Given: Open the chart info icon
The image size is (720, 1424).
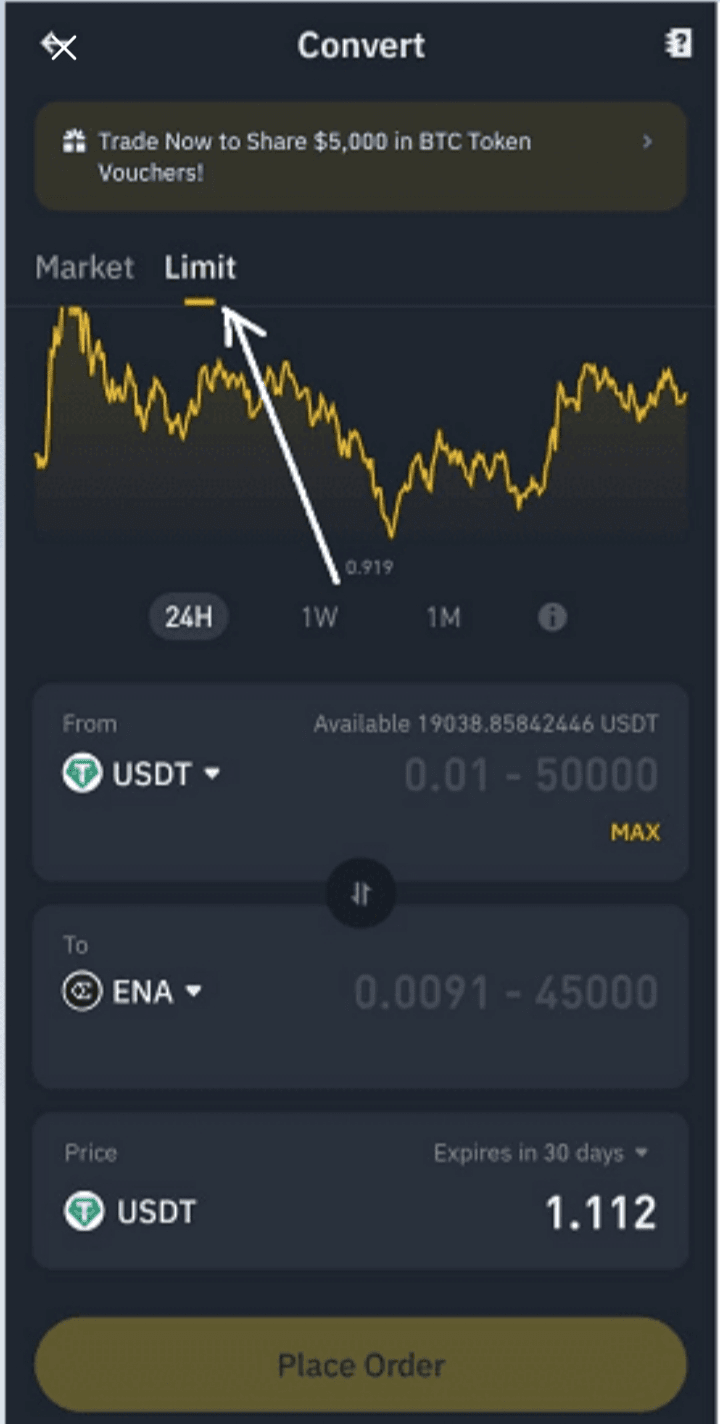Looking at the screenshot, I should [x=552, y=617].
